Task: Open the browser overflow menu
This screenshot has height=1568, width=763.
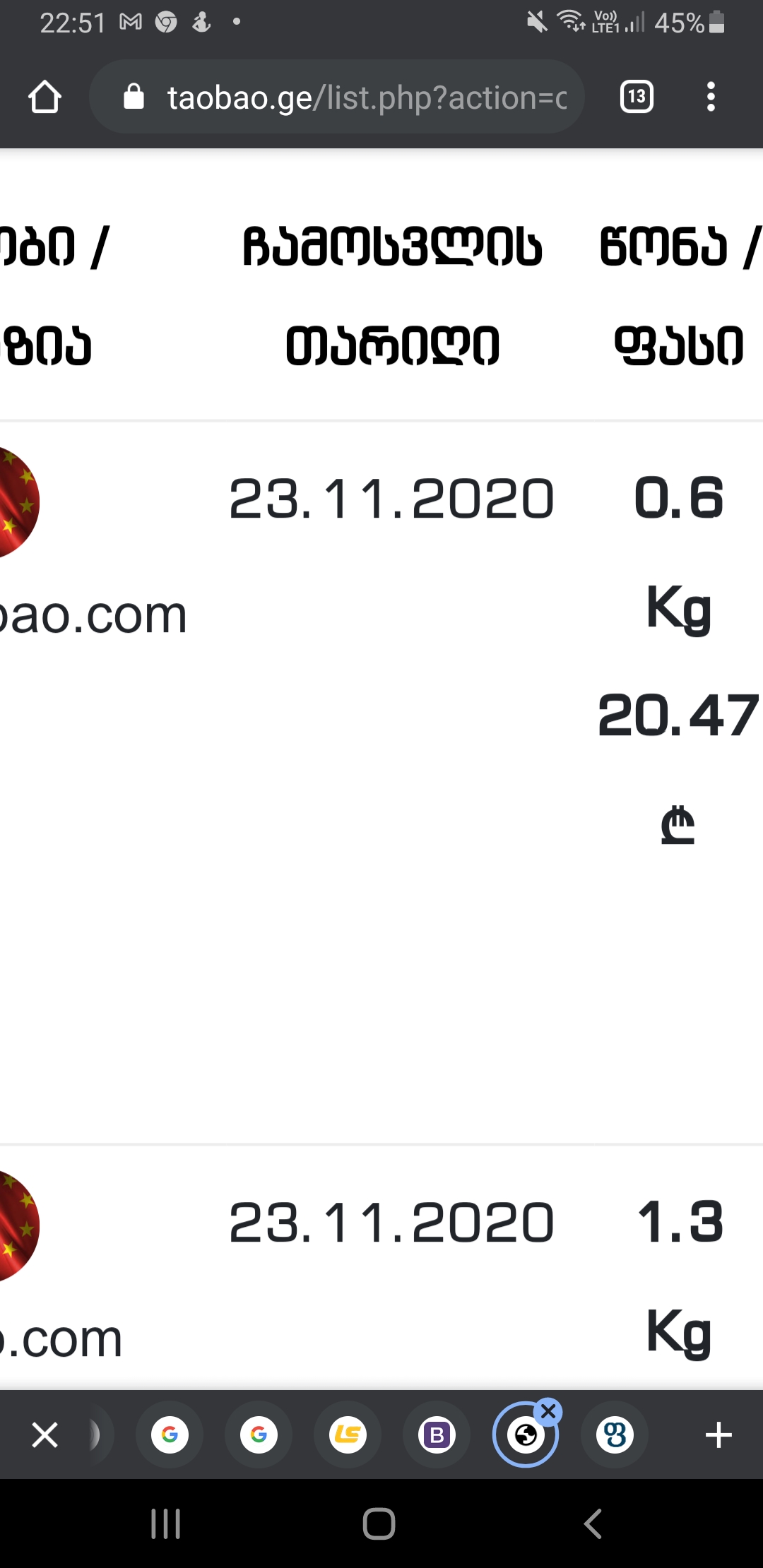Action: pyautogui.click(x=711, y=97)
